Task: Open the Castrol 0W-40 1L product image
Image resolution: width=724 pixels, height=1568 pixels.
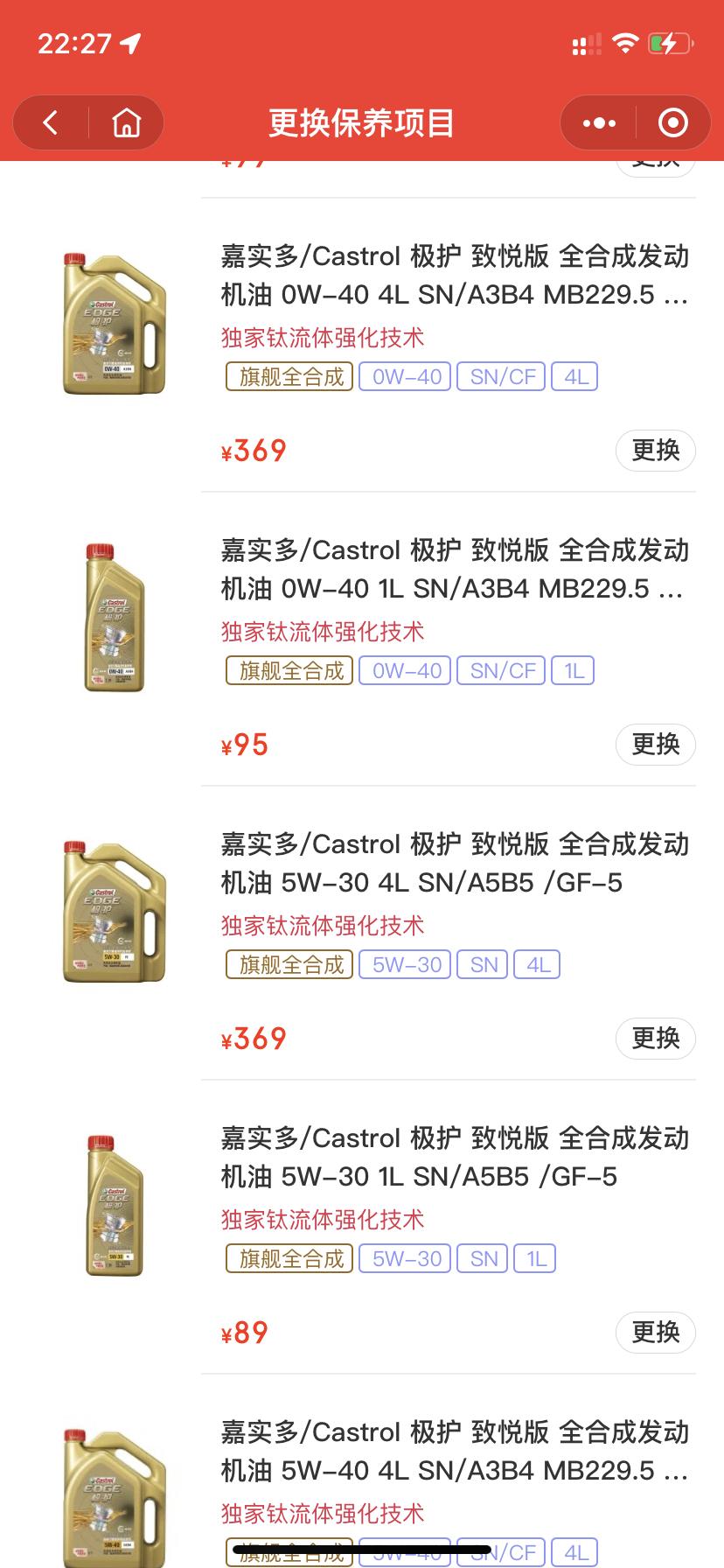Action: click(114, 618)
